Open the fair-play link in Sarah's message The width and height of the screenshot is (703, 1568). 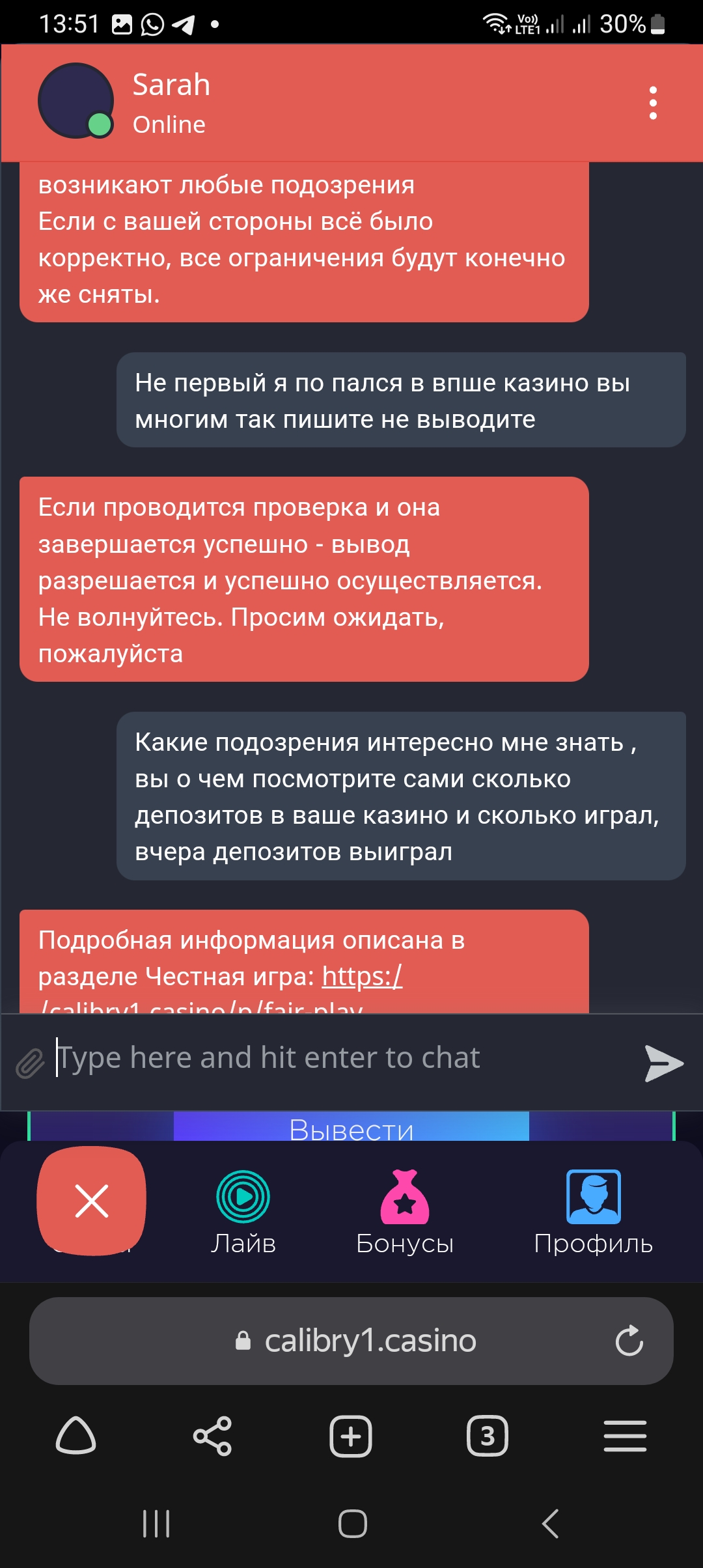tap(361, 977)
